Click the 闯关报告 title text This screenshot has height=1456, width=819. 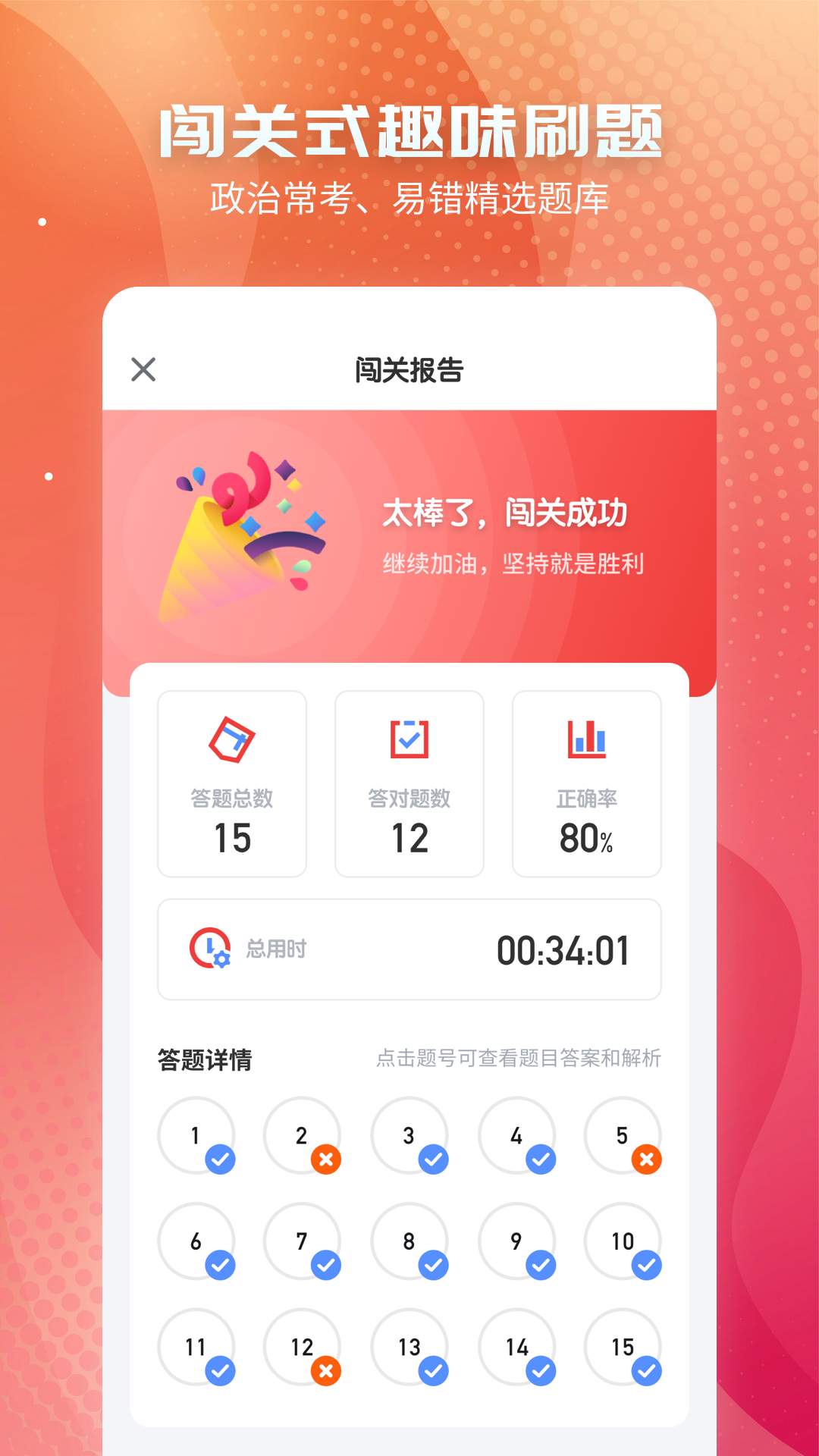(x=409, y=369)
